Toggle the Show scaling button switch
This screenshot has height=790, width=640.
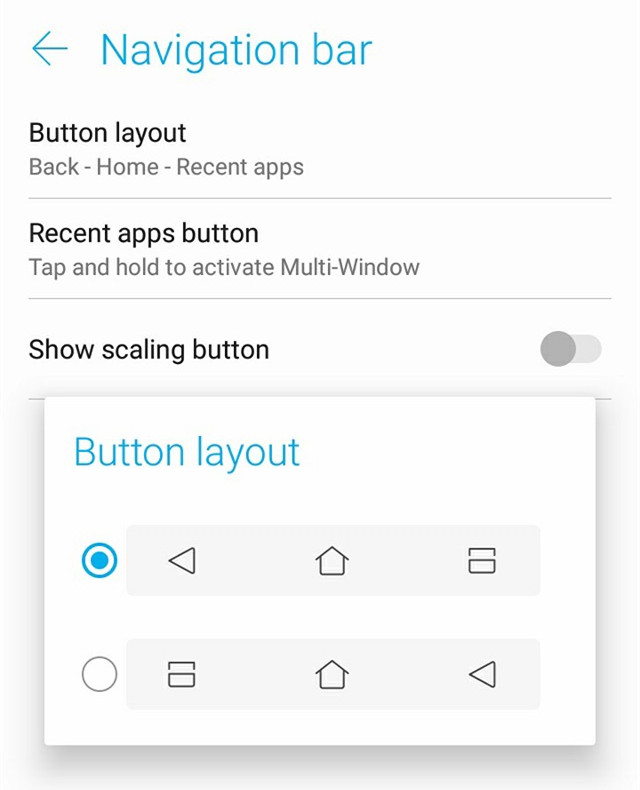[571, 350]
